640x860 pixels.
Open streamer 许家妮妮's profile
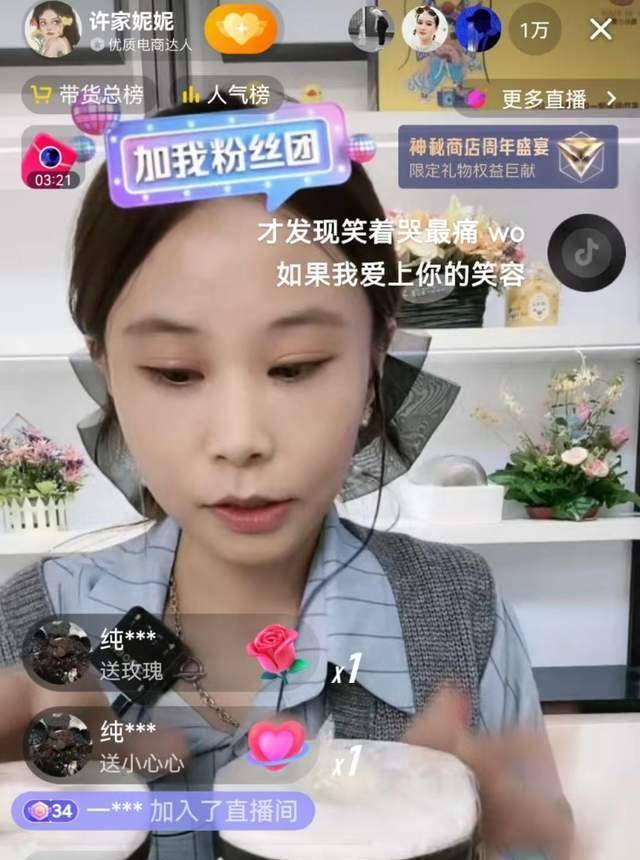[53, 27]
